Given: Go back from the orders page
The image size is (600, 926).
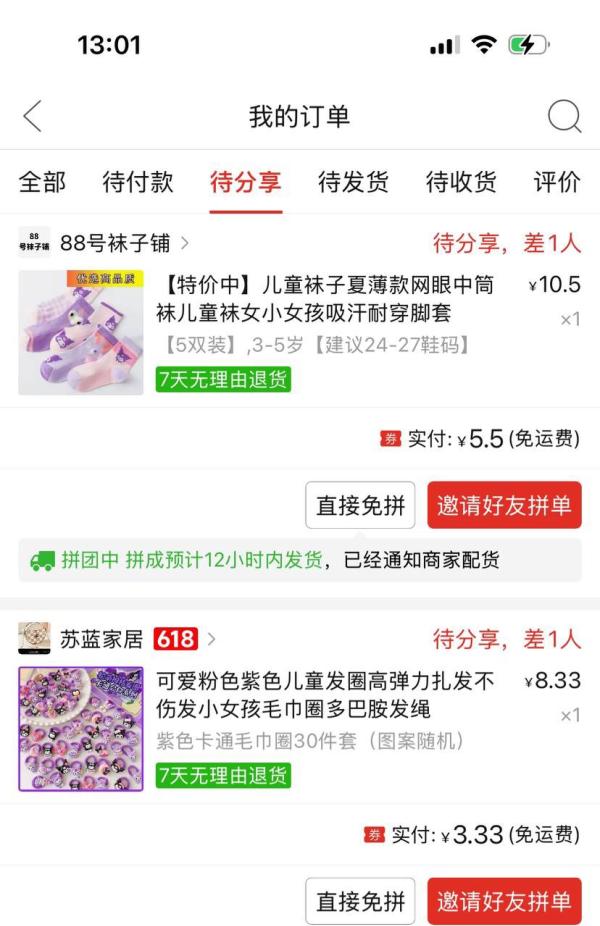Looking at the screenshot, I should click(33, 116).
